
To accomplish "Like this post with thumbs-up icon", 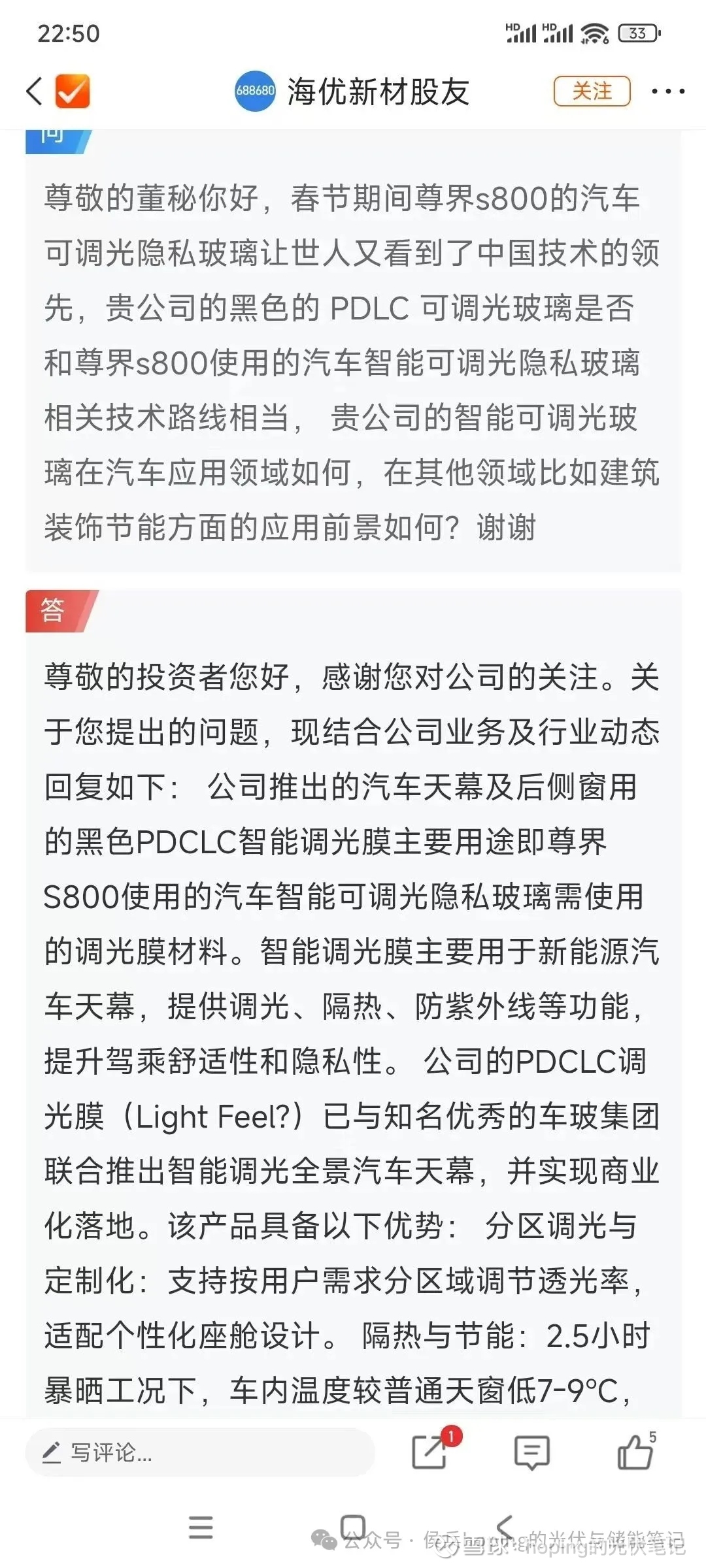I will click(635, 1452).
